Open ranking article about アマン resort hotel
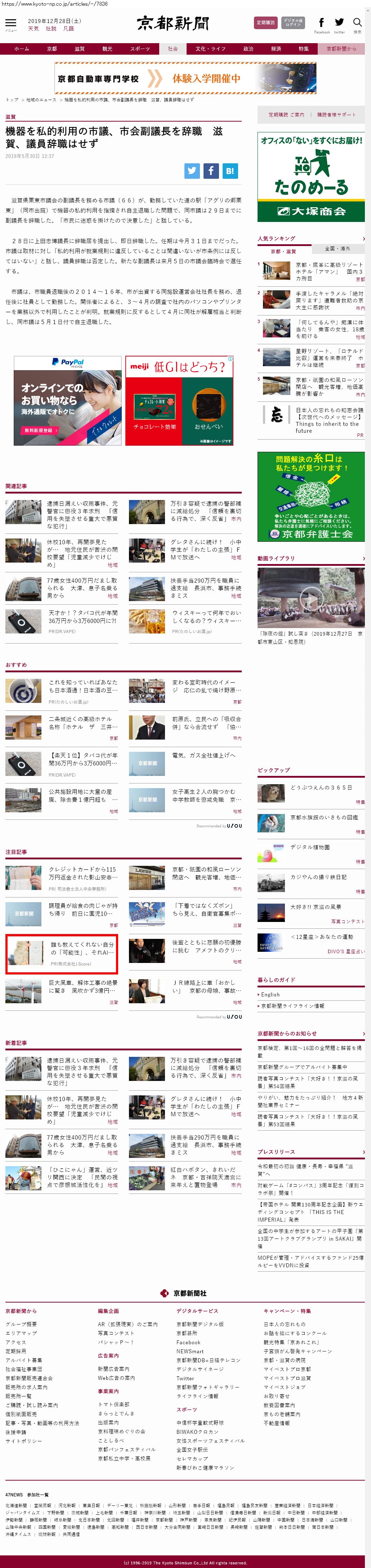The image size is (371, 1568). [x=329, y=271]
